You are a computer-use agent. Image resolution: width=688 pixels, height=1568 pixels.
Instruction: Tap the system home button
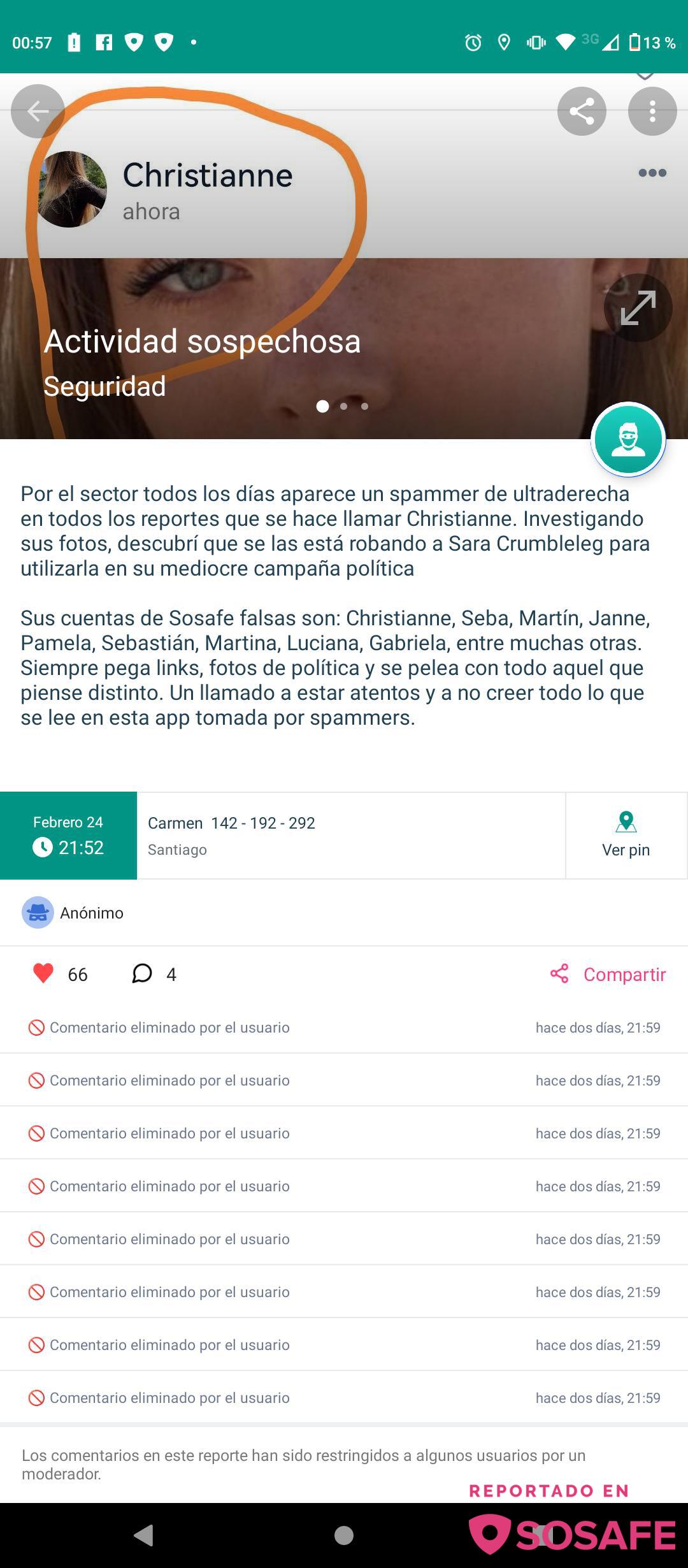[x=344, y=1535]
